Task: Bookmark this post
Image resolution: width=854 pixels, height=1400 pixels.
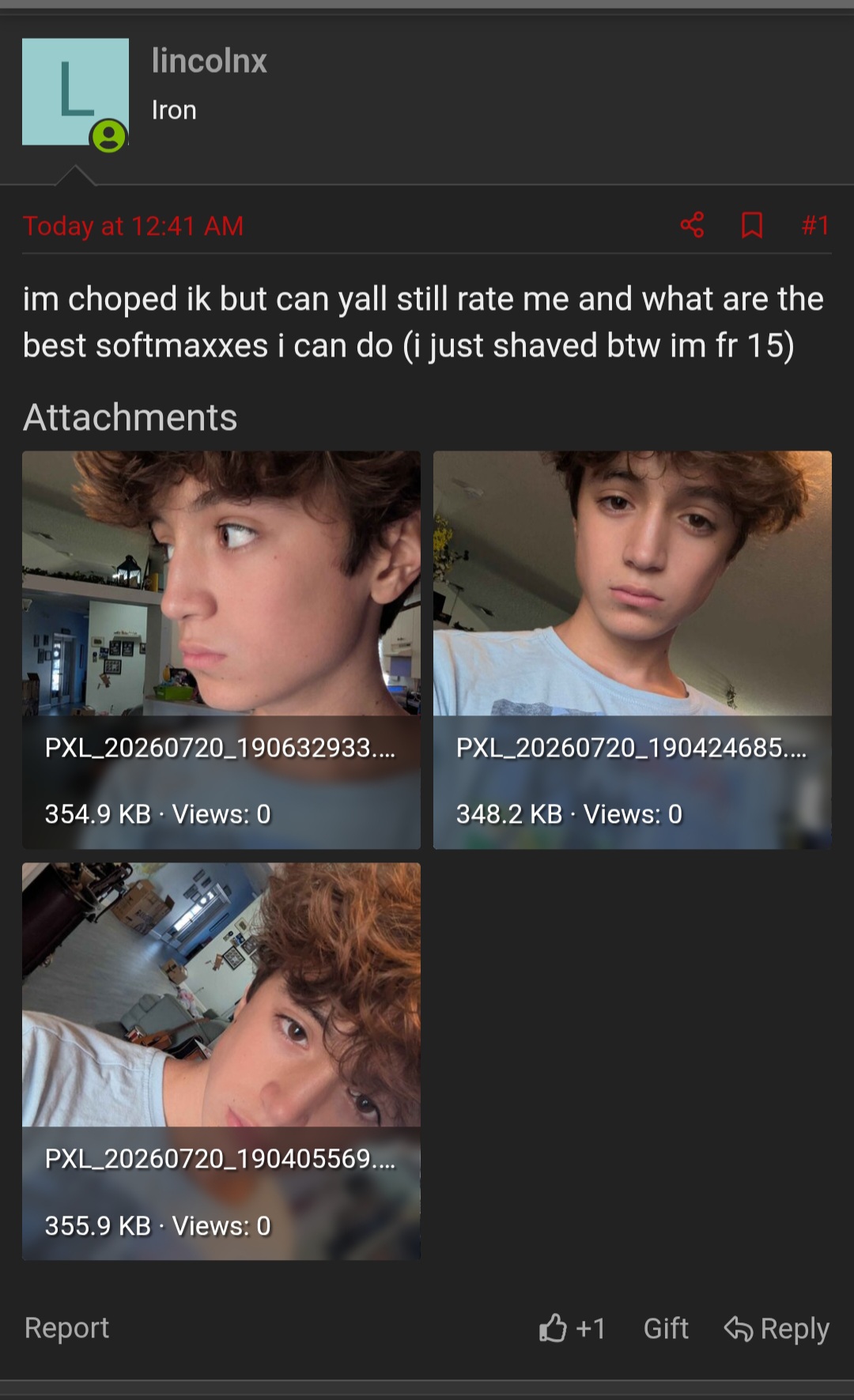Action: pos(751,225)
